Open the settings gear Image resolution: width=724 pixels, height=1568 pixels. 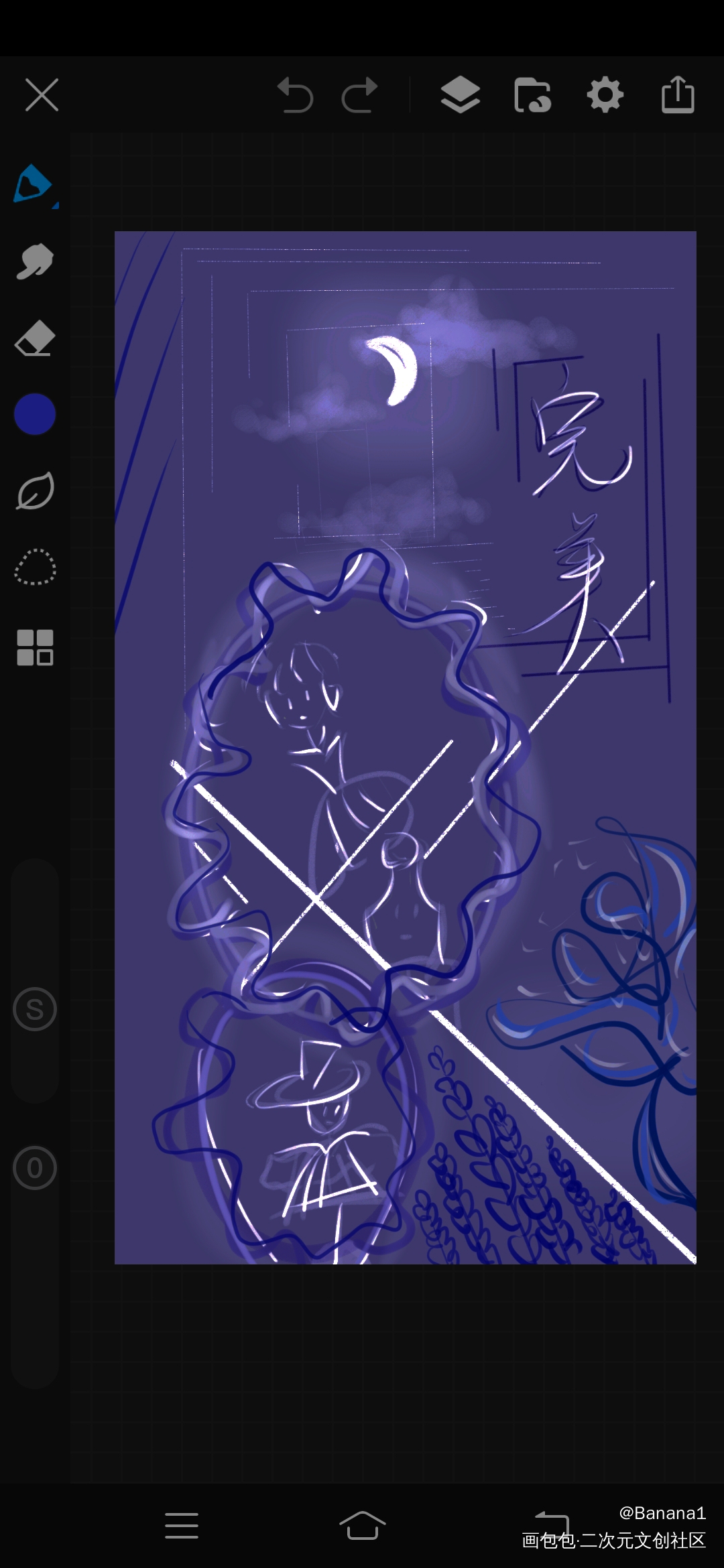pos(605,94)
